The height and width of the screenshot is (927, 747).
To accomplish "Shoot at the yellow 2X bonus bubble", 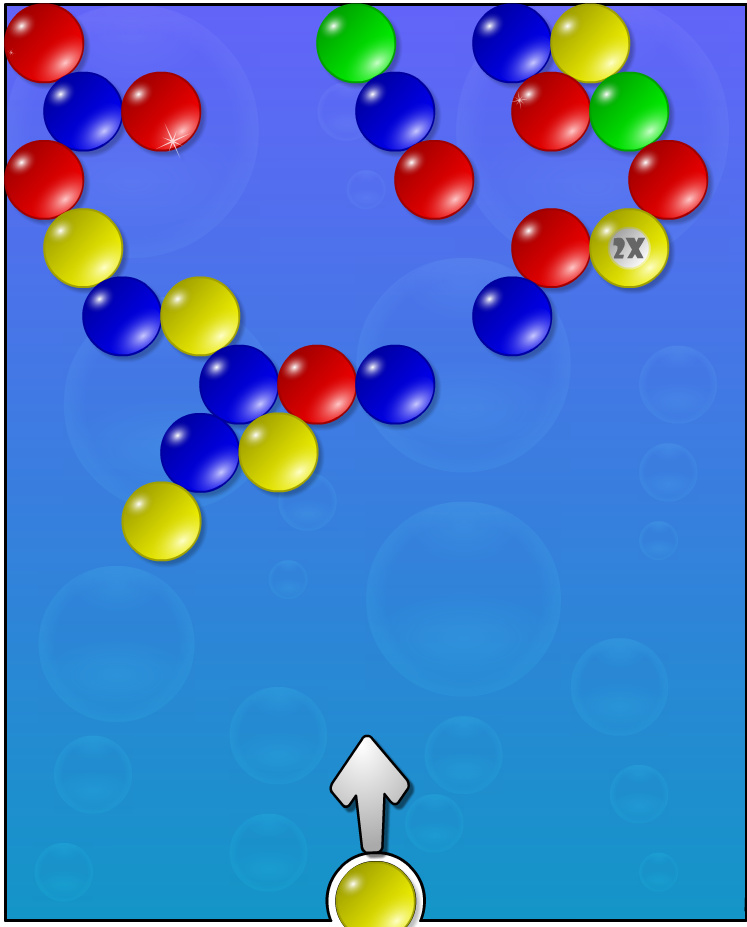I will (629, 248).
